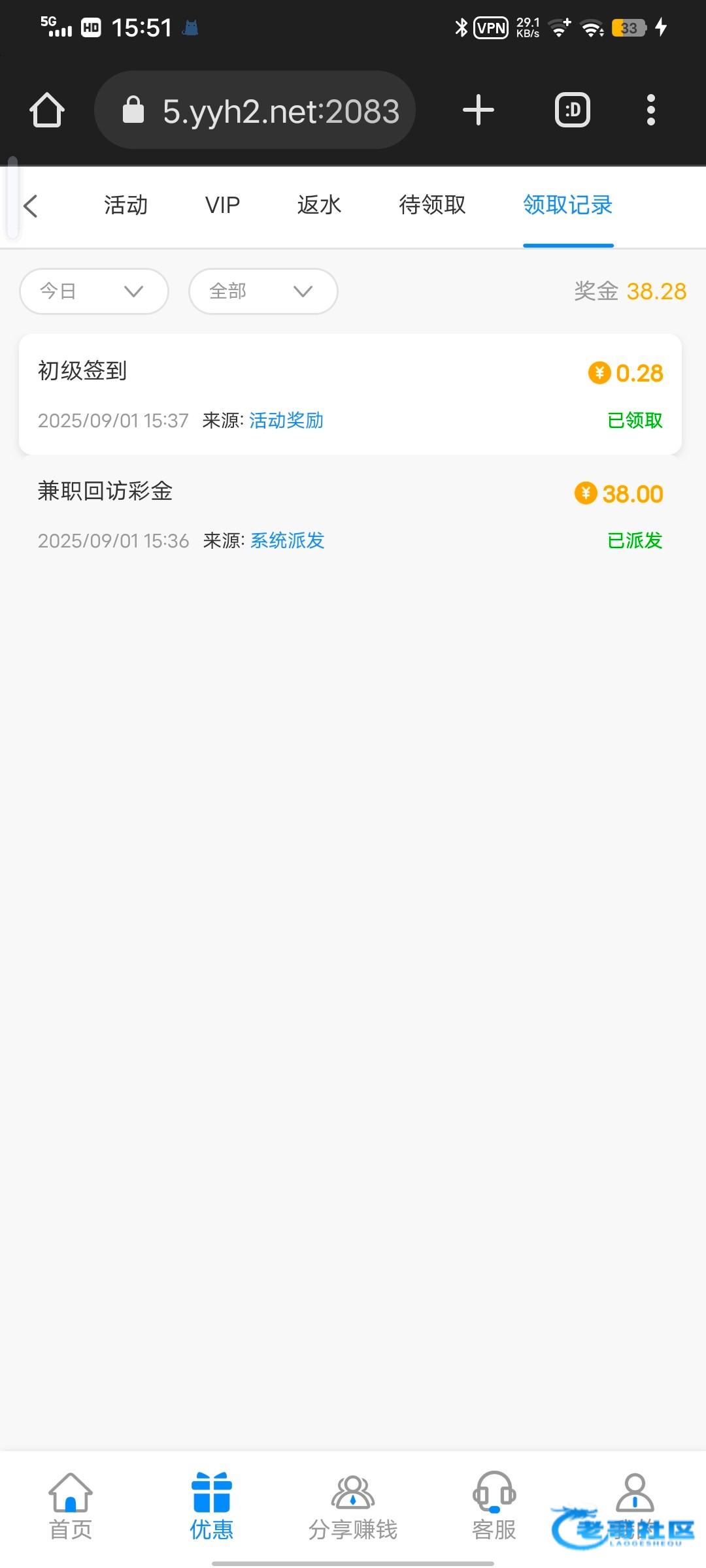Open the browser overflow menu

pos(650,110)
